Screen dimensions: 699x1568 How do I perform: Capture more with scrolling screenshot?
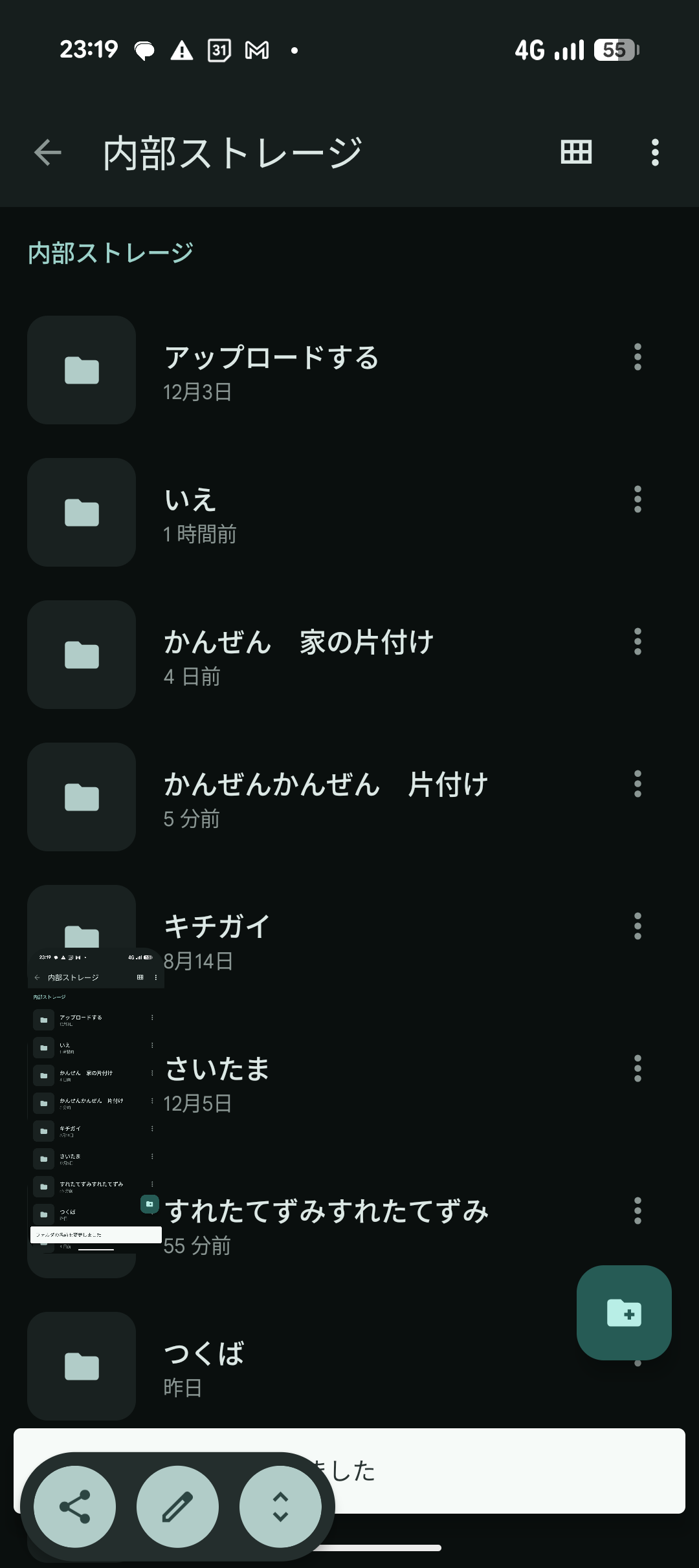click(280, 1507)
